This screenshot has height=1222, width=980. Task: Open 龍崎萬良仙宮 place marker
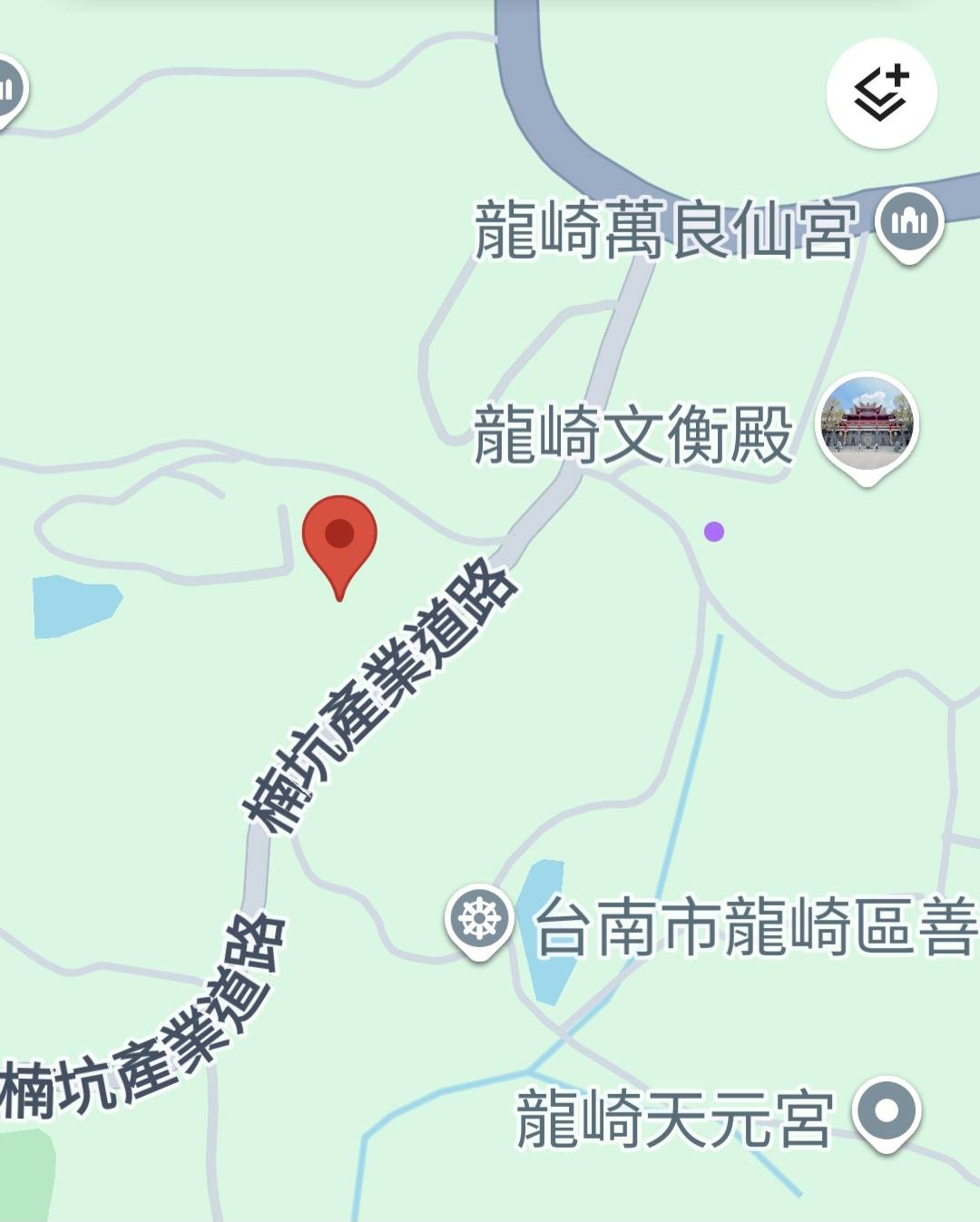pyautogui.click(x=909, y=222)
